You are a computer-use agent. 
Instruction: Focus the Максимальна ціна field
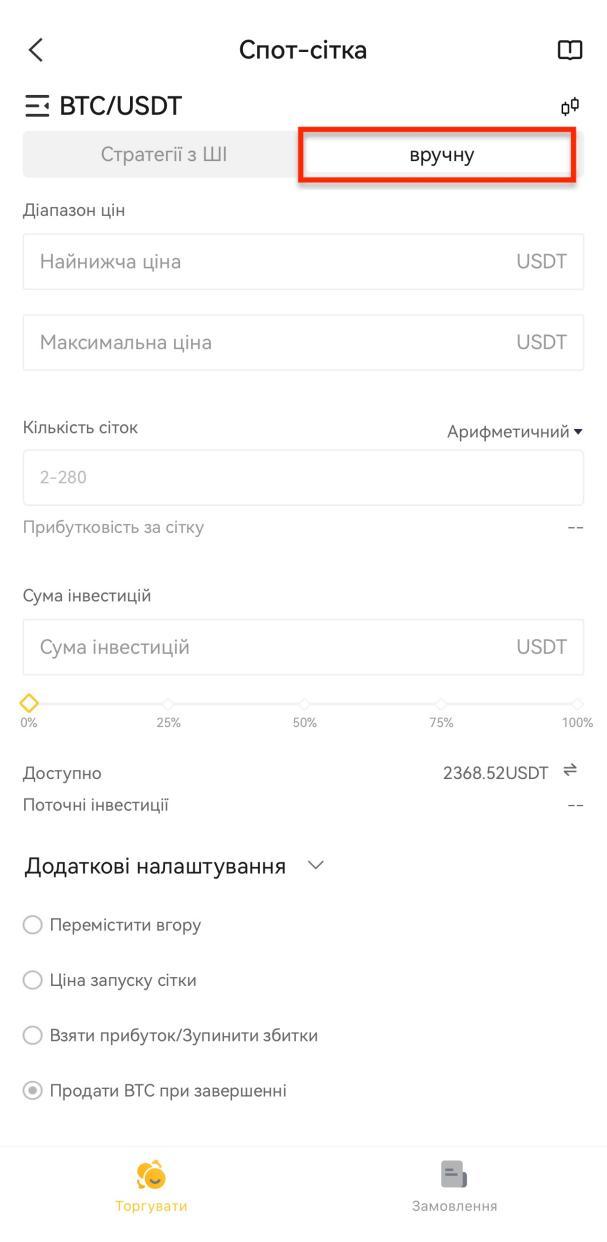(x=303, y=343)
